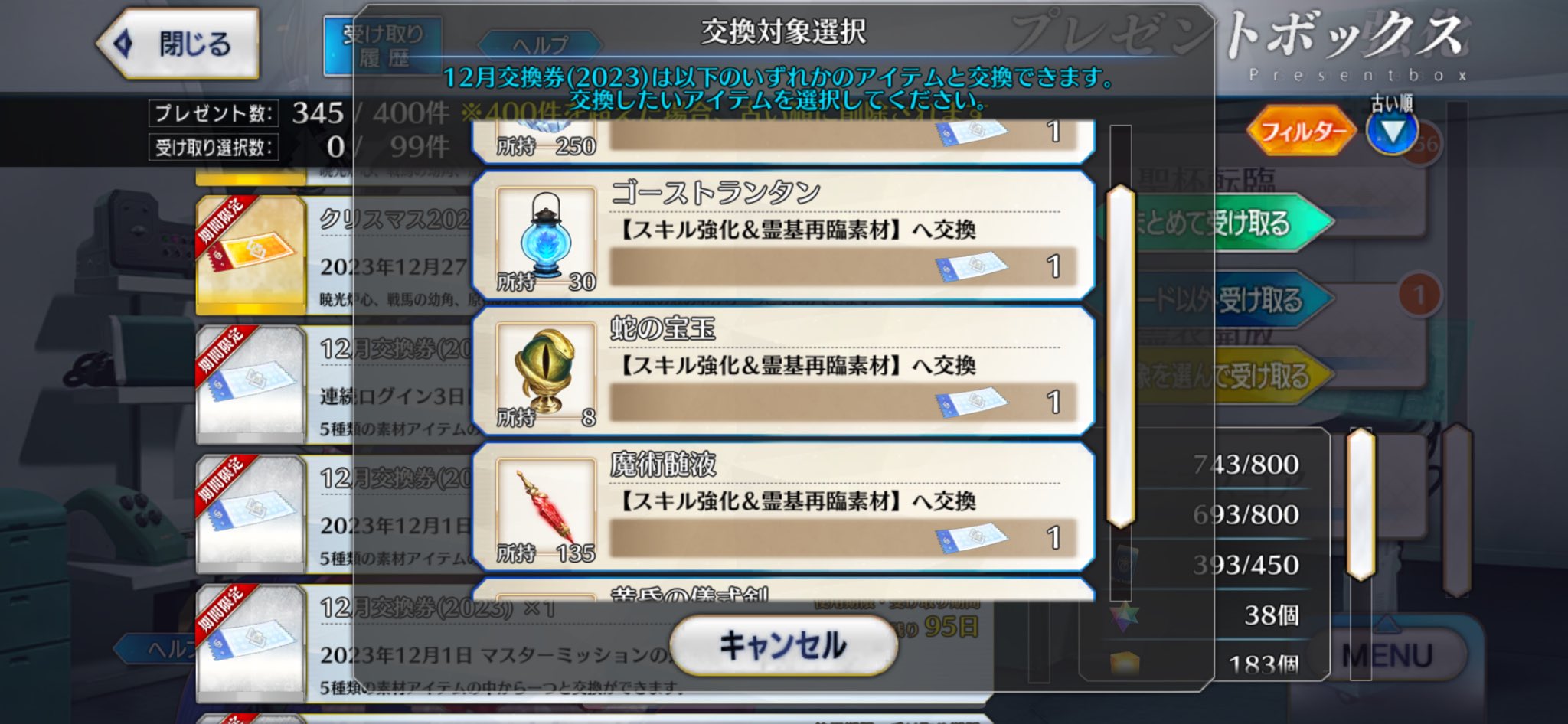Open the フィルター filter
1568x724 pixels.
[1302, 131]
